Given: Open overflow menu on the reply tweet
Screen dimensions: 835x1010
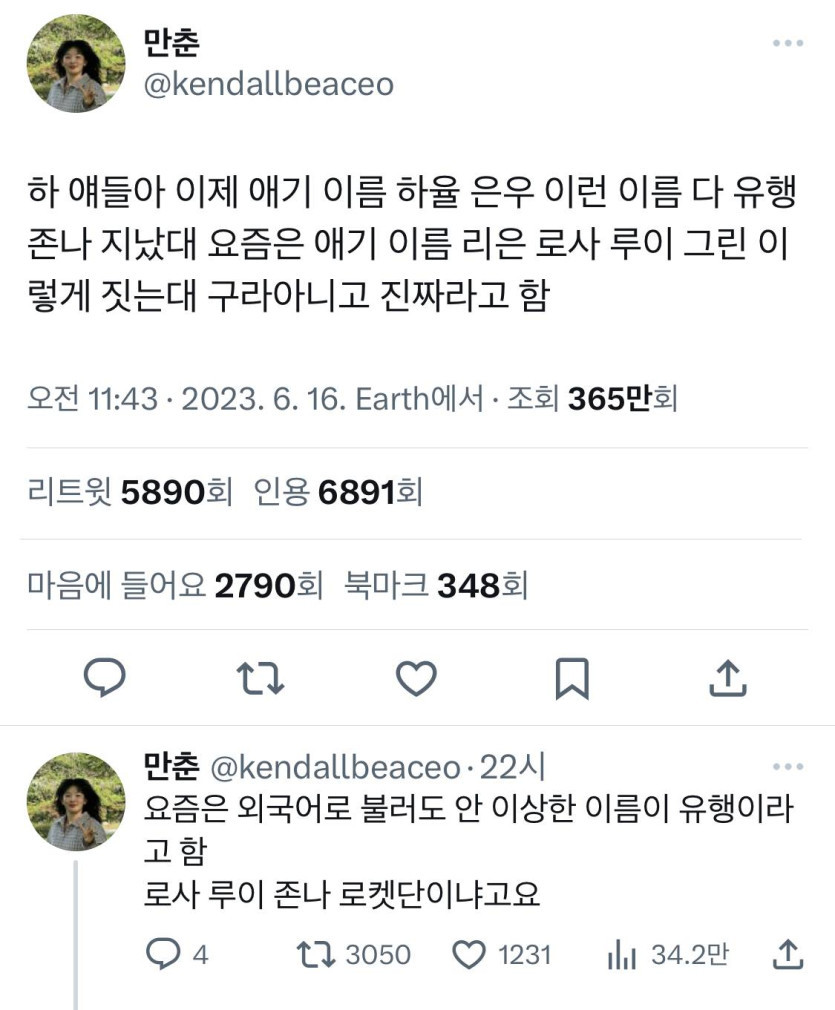Looking at the screenshot, I should pyautogui.click(x=788, y=768).
